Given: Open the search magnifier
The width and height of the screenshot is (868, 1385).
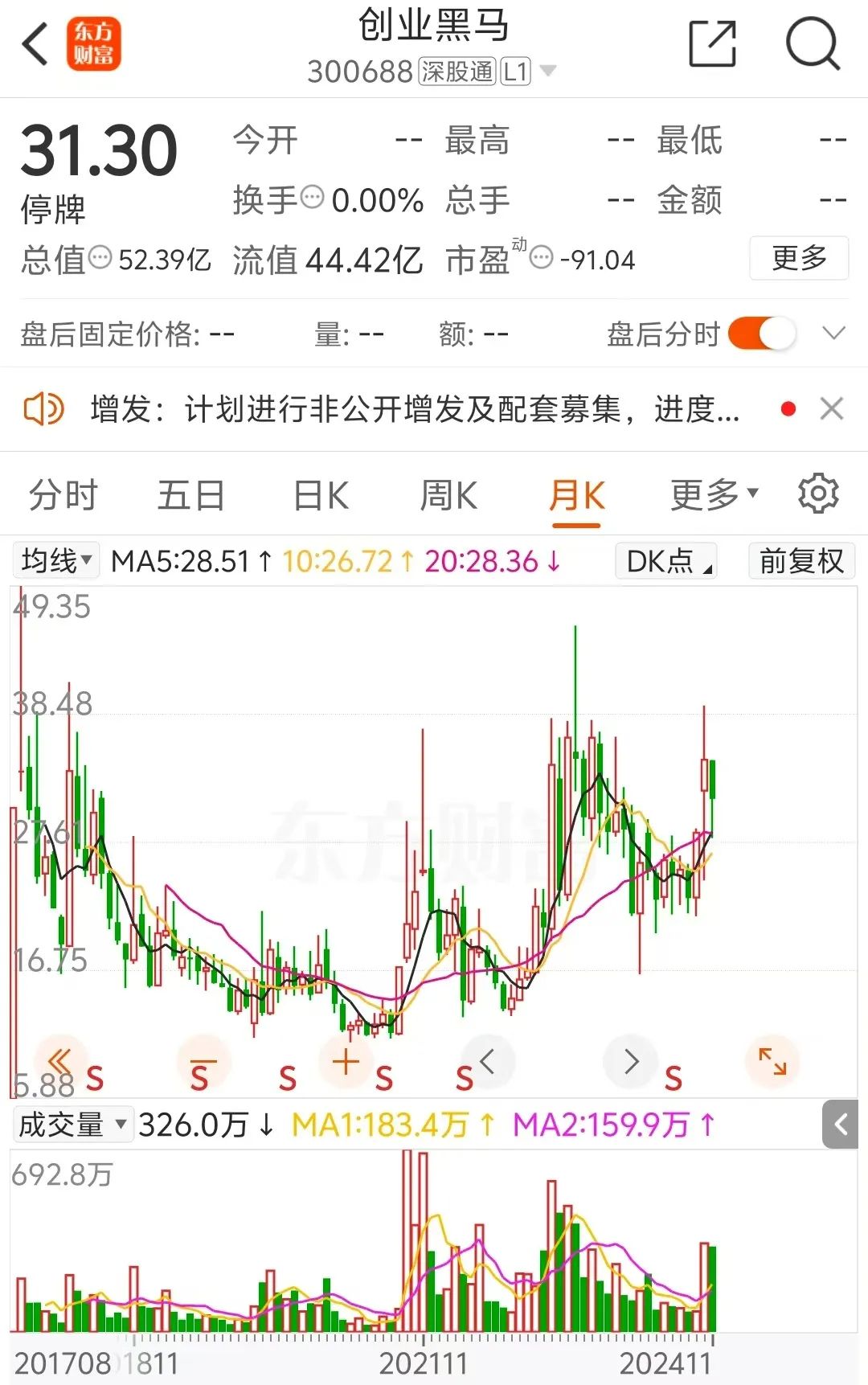Looking at the screenshot, I should [x=812, y=44].
